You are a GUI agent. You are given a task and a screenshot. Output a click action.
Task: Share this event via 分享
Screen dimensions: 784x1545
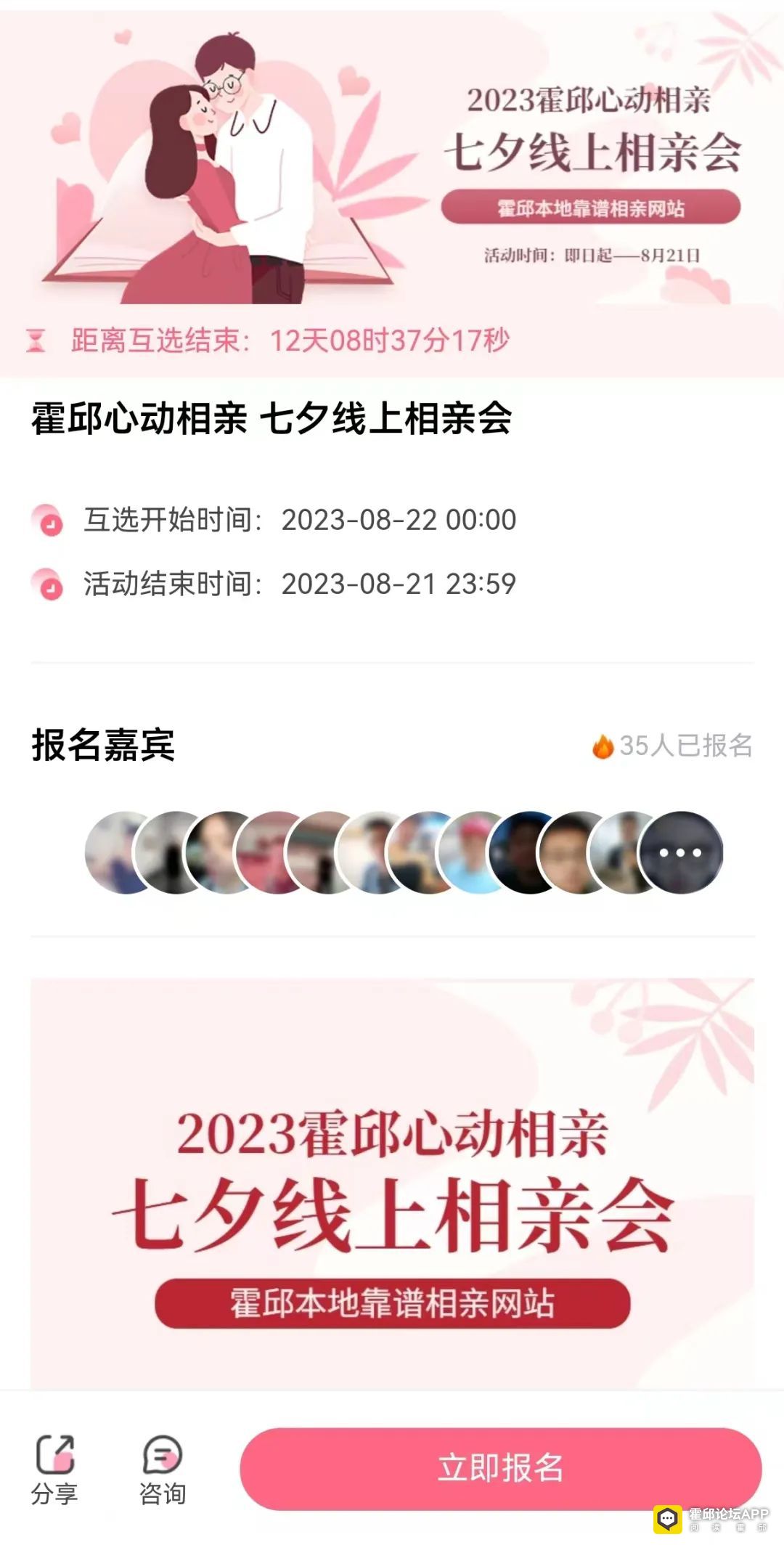pos(54,1468)
